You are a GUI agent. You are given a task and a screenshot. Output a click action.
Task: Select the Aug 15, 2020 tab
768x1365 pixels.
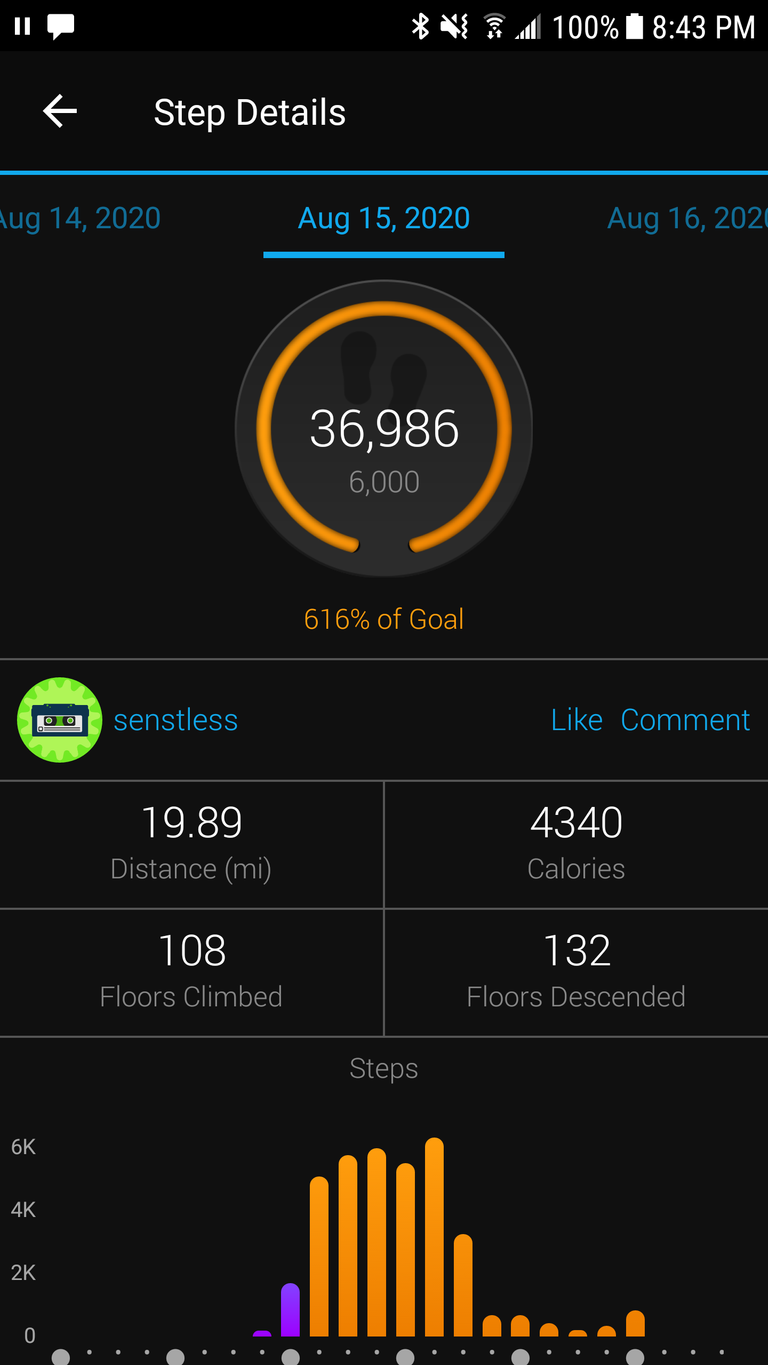(x=384, y=218)
